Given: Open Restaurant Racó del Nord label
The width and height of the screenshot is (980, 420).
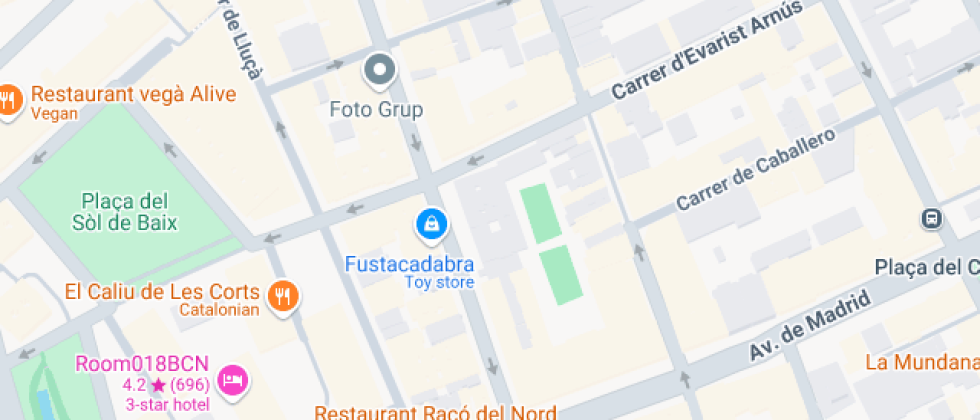Looking at the screenshot, I should 435,411.
